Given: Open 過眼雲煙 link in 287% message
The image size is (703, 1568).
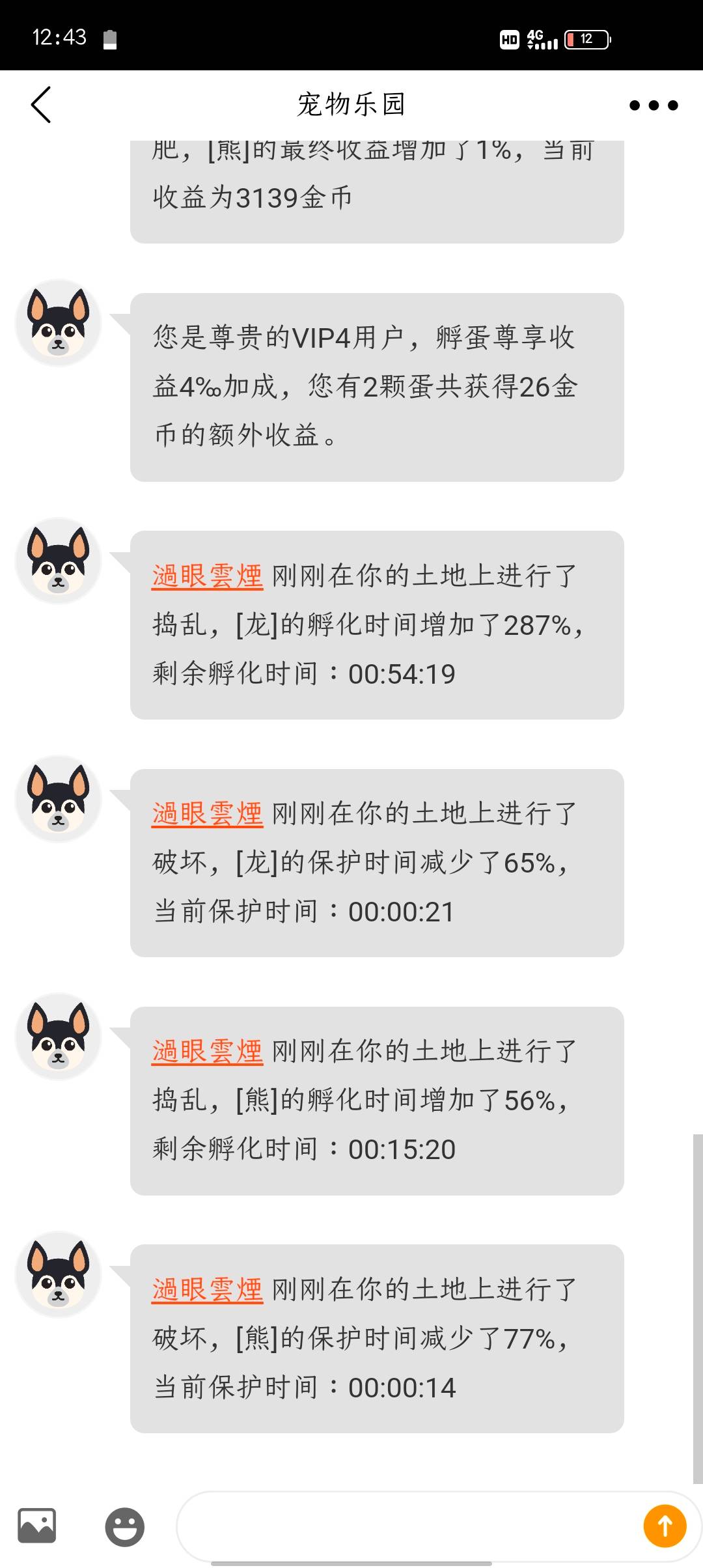Looking at the screenshot, I should coord(207,576).
